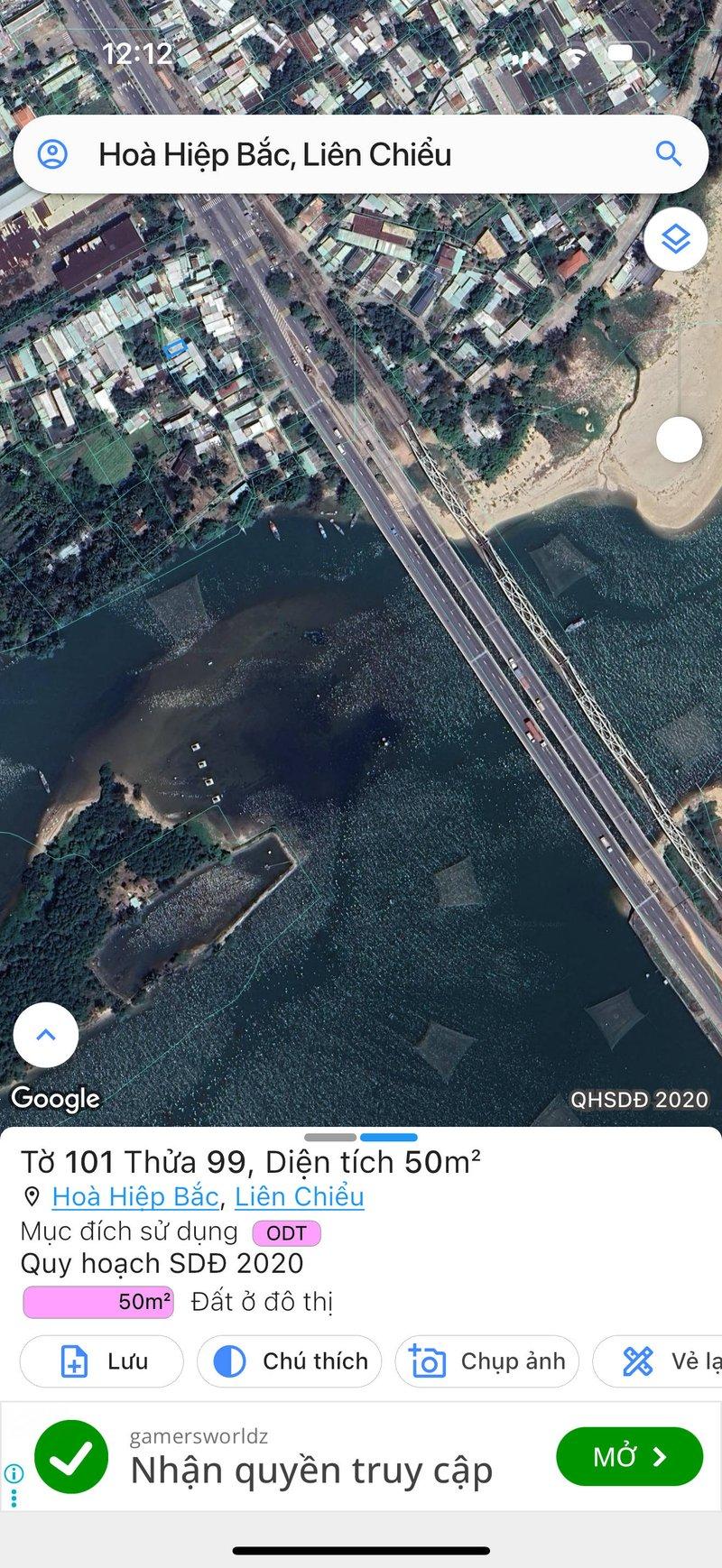
Task: Tap MỞ on the gamersworldz ad
Action: tap(629, 1456)
